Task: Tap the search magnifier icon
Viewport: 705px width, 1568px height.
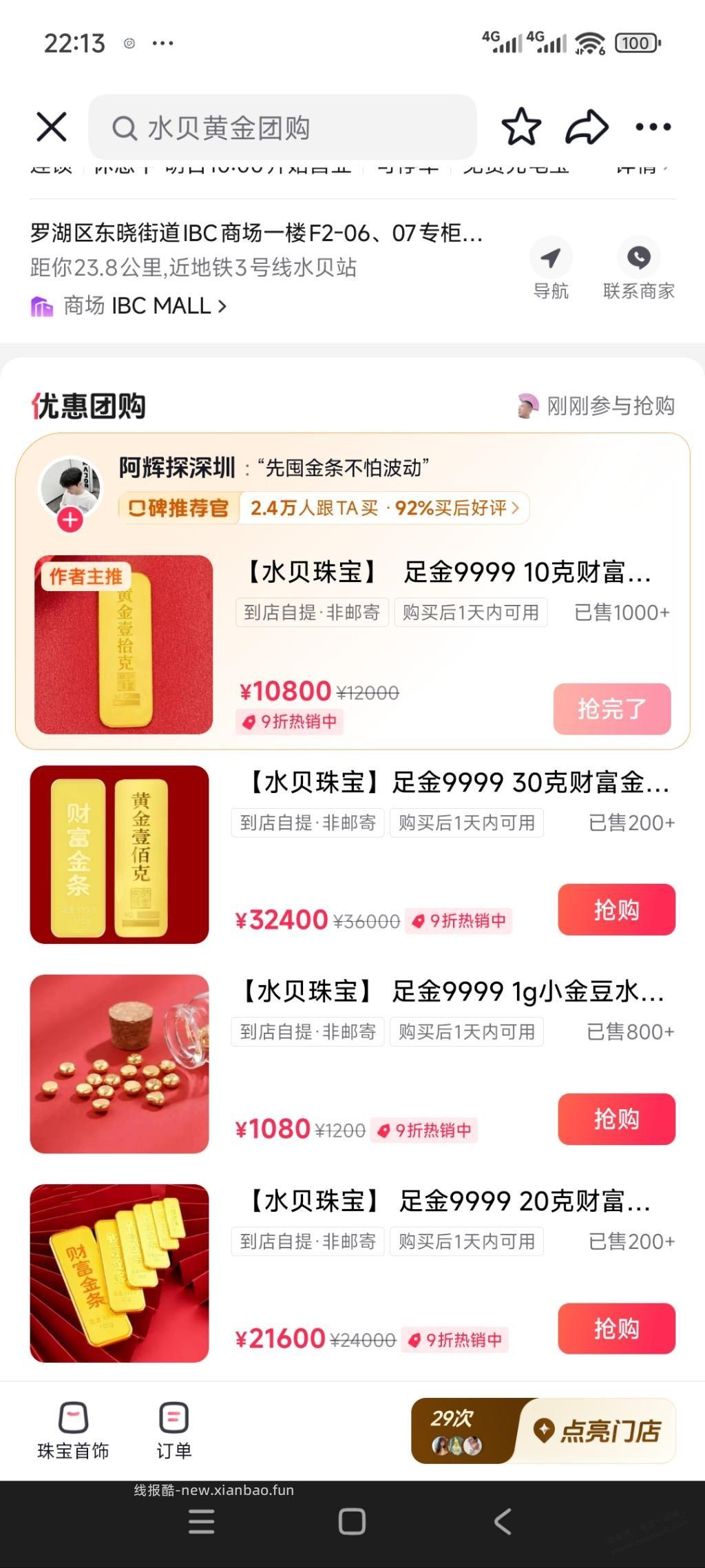Action: pos(126,128)
